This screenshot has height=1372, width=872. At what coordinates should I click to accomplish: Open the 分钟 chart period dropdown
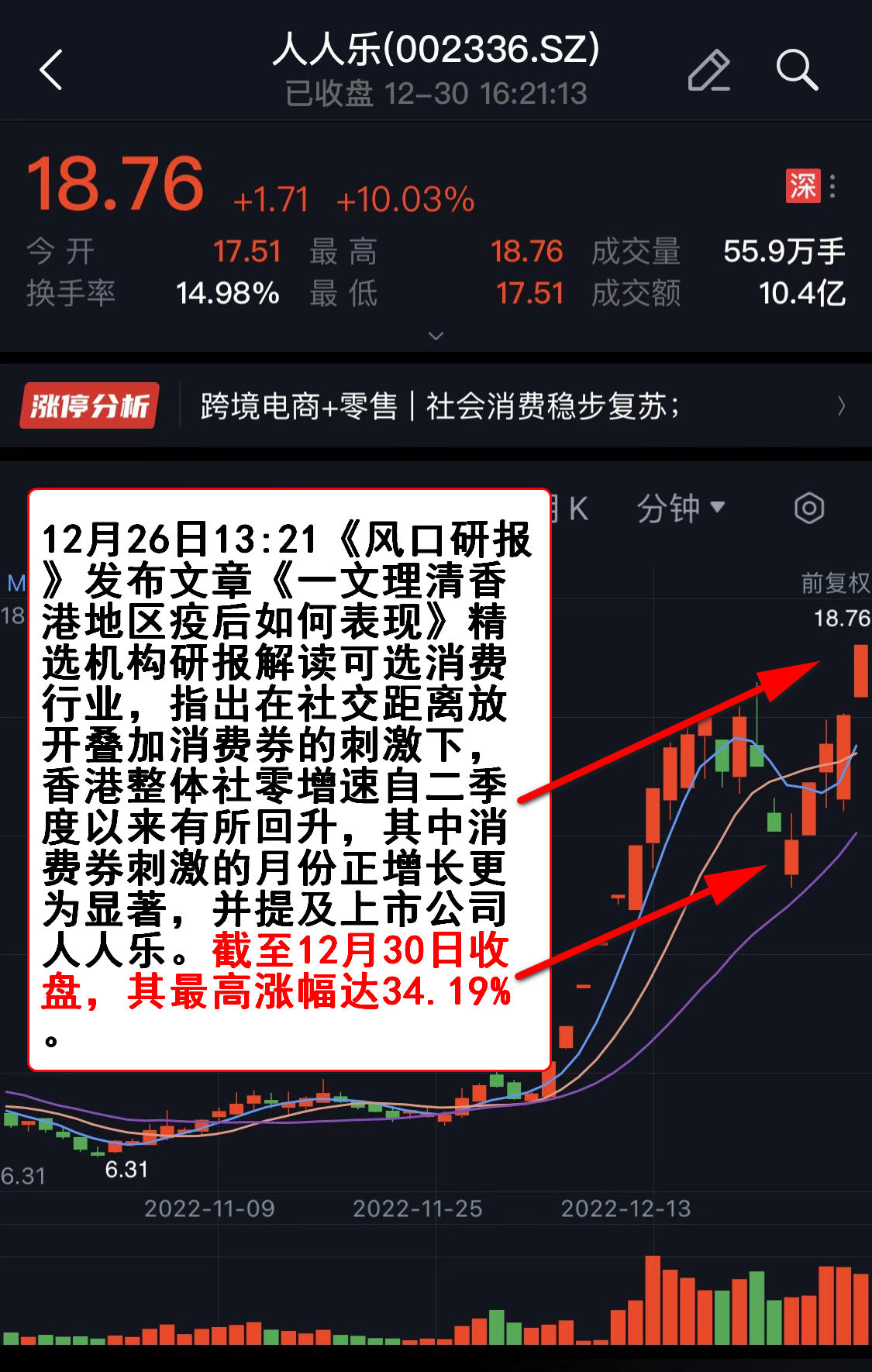[681, 508]
